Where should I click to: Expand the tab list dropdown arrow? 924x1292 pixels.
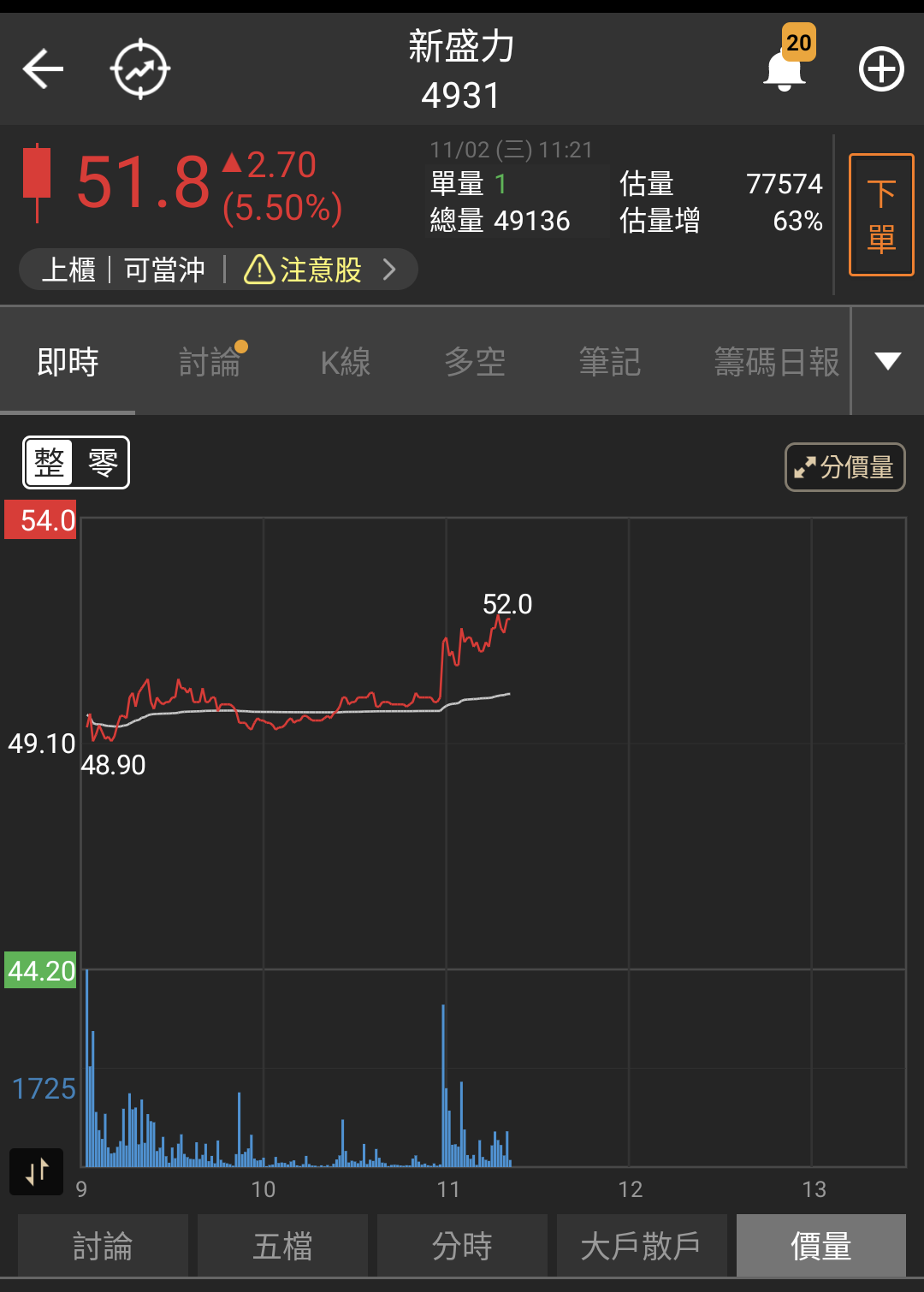(888, 361)
